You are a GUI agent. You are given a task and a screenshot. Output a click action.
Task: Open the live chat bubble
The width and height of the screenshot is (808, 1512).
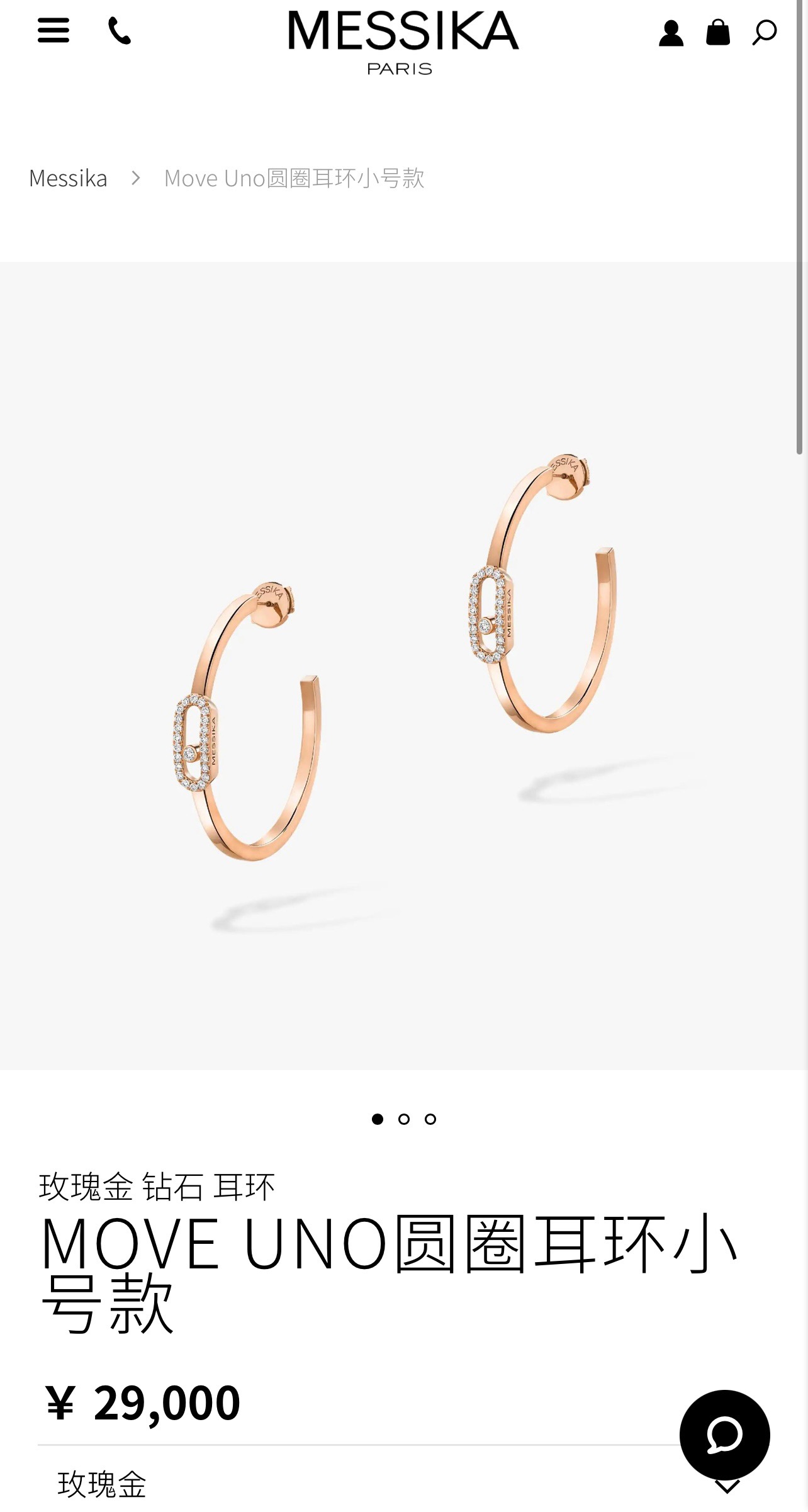(x=724, y=1435)
